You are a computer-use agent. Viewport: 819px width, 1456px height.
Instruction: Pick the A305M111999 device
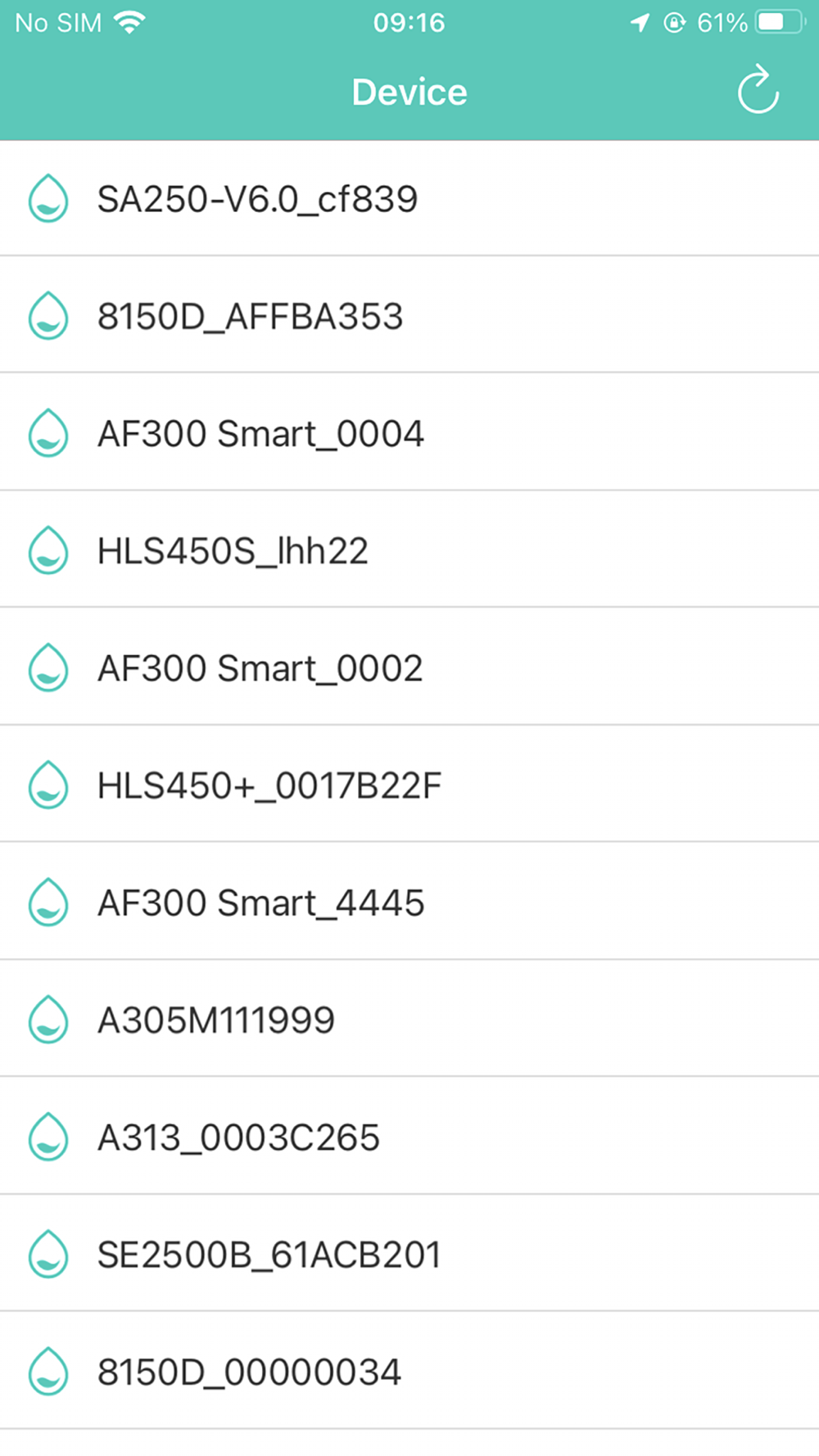(x=409, y=1018)
